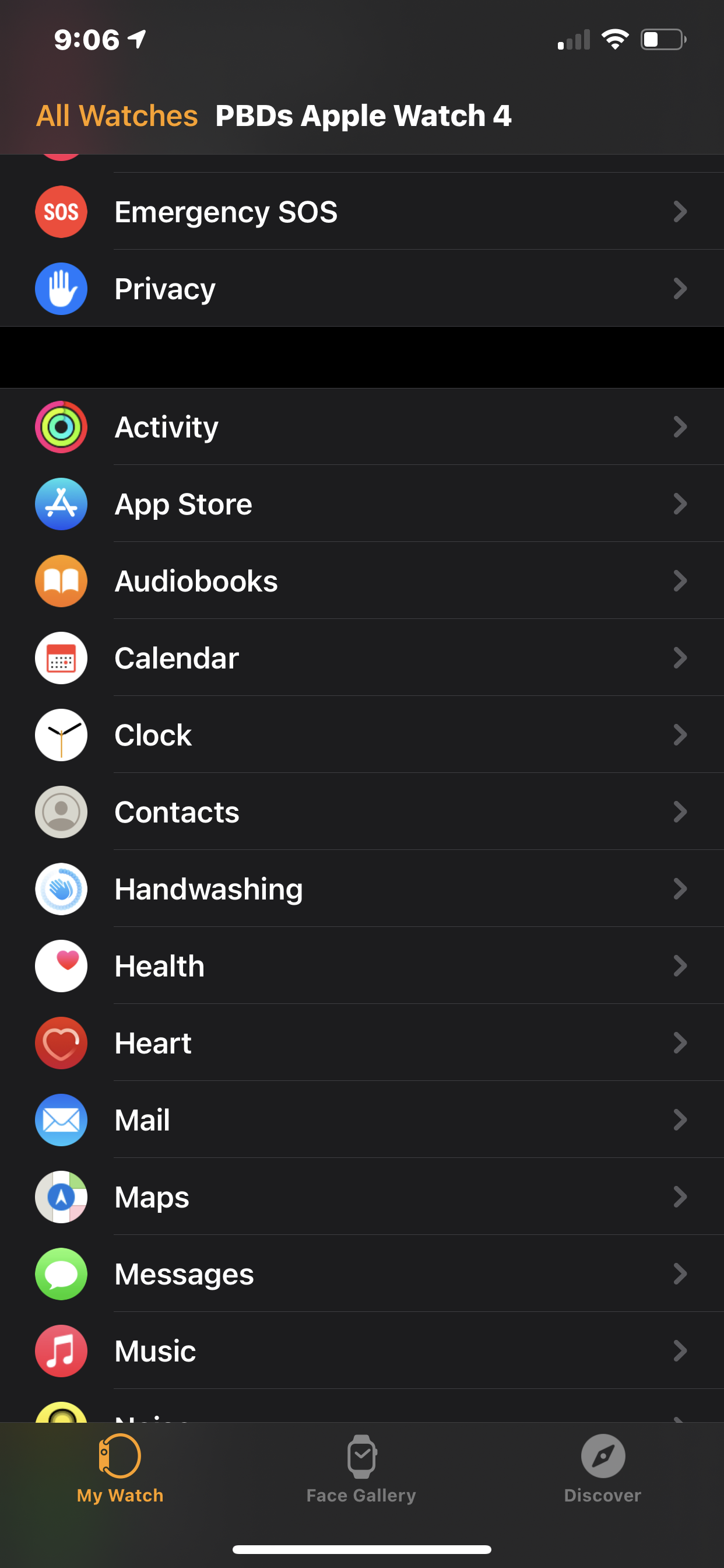
Task: Open Calendar settings
Action: pos(361,658)
